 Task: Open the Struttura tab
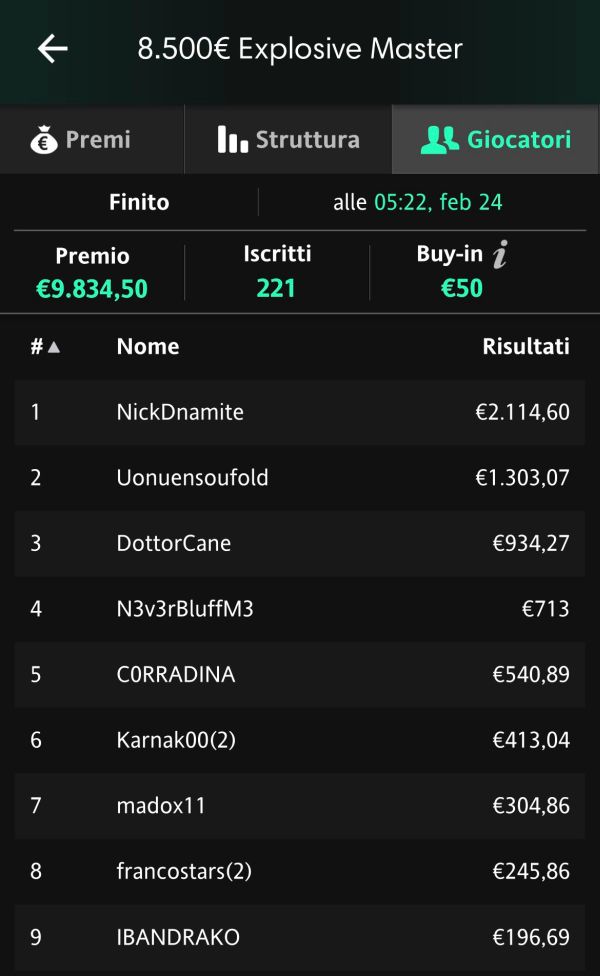288,139
